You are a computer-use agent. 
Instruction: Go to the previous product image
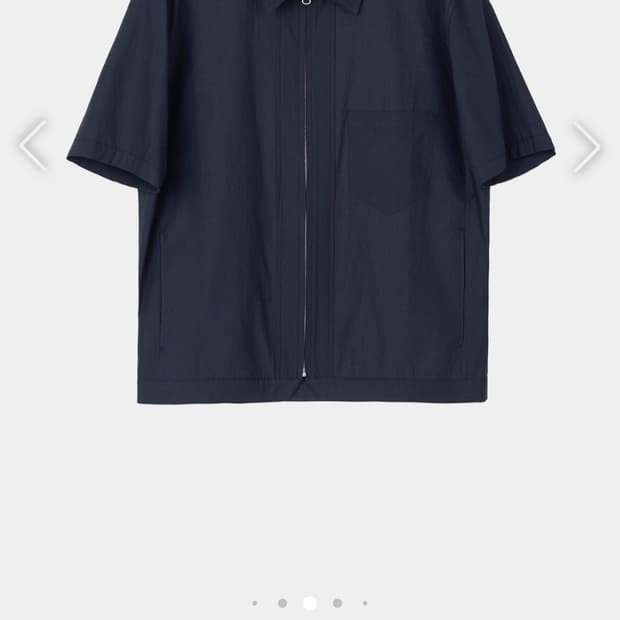tap(33, 145)
